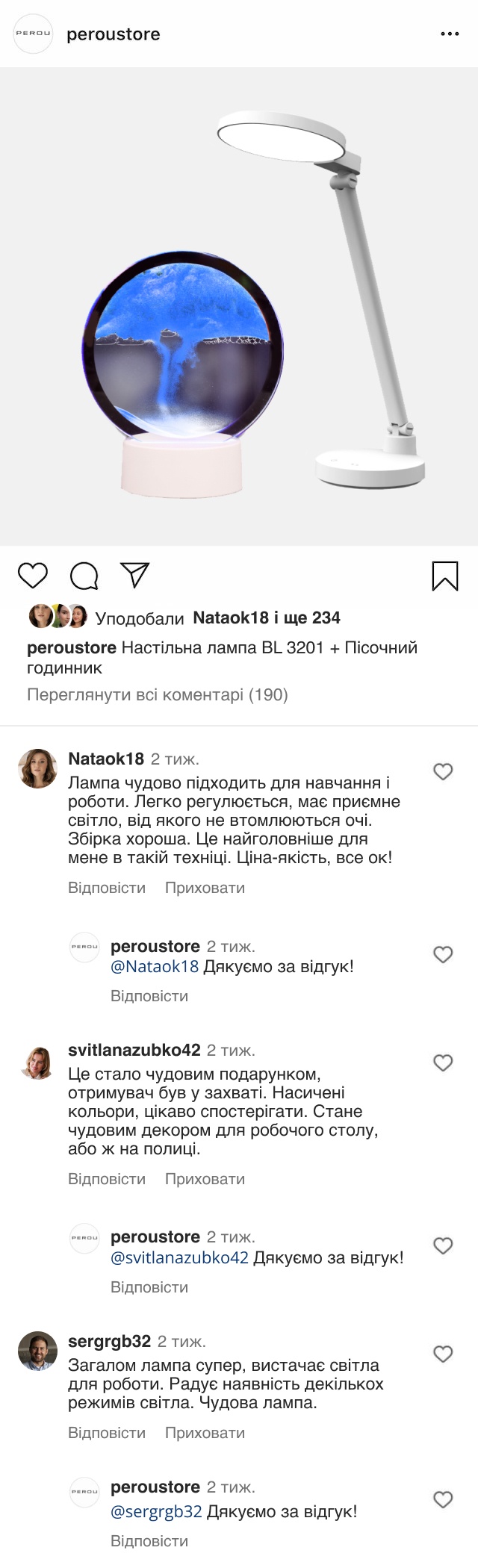Reply to Nataok18's comment

[107, 888]
